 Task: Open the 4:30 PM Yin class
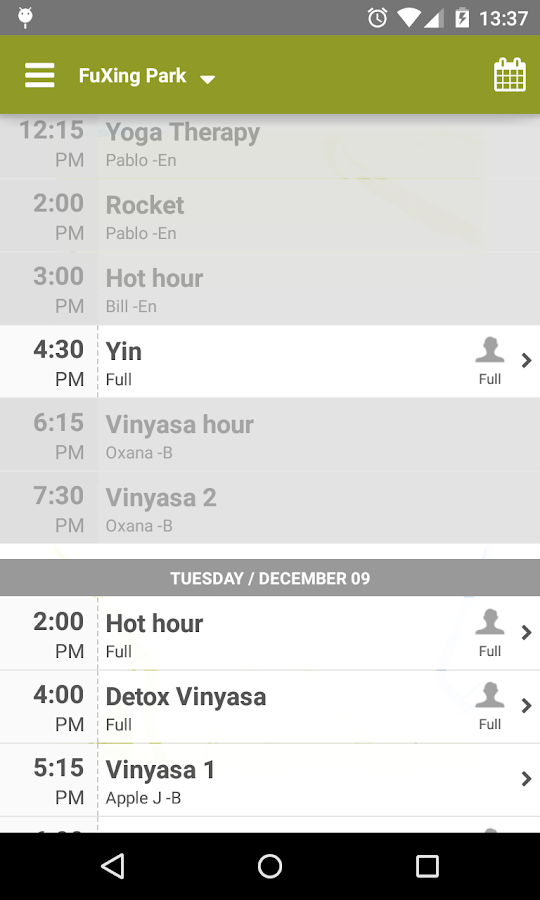click(270, 362)
